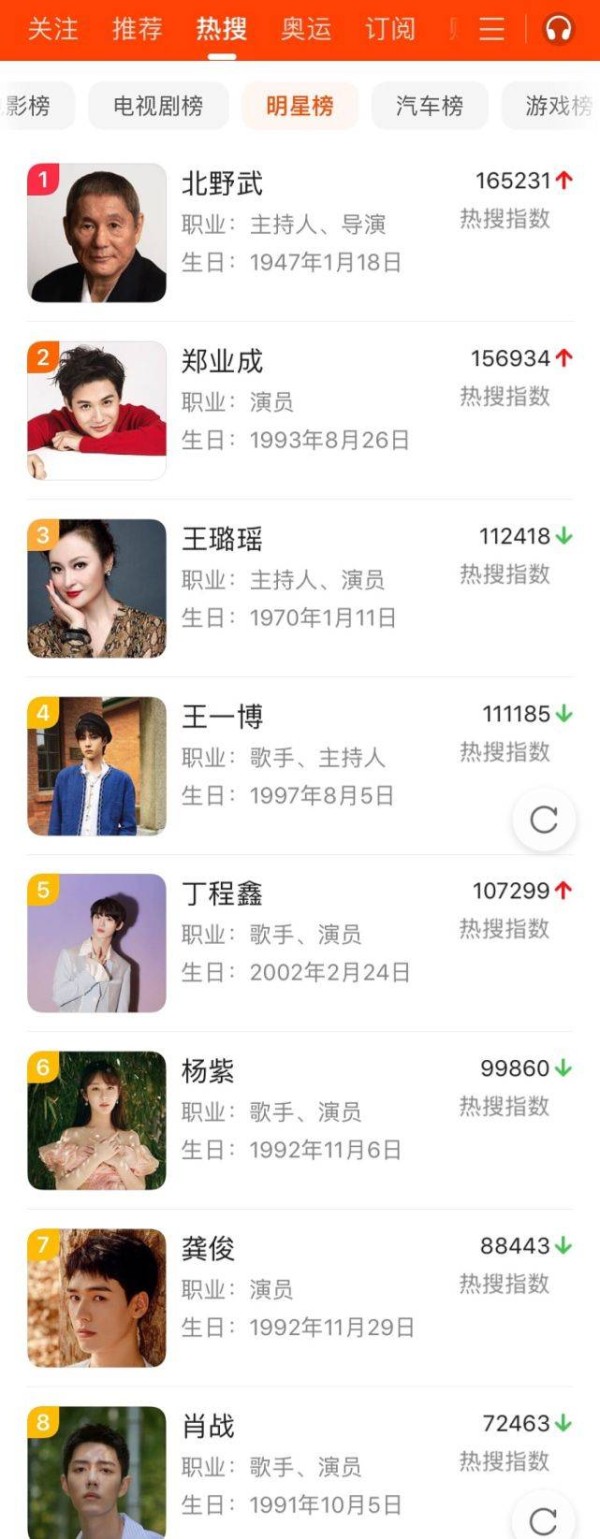The image size is (600, 1539).
Task: Refresh the list with the circular arrow button
Action: click(x=544, y=820)
